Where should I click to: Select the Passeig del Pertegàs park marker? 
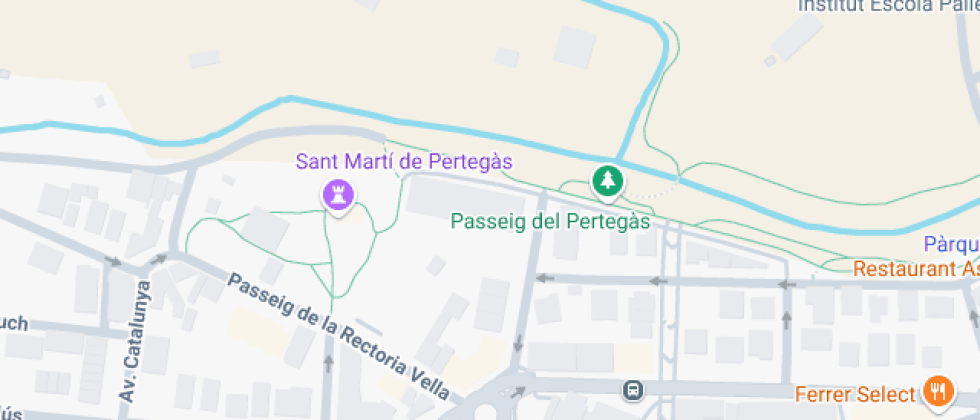607,181
